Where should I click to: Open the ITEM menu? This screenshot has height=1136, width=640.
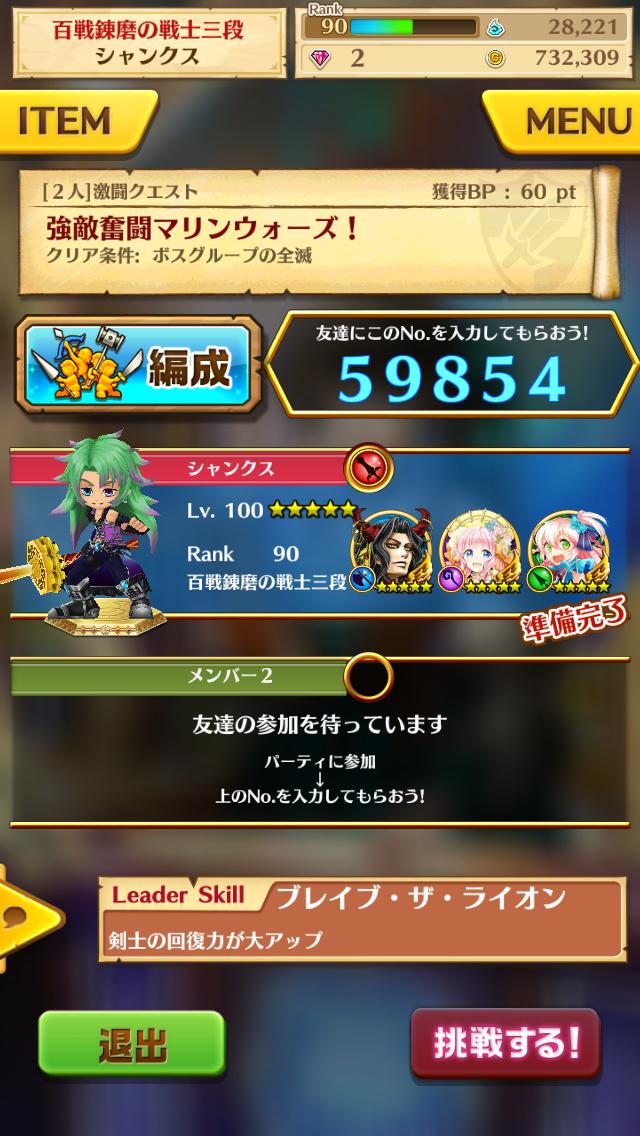pos(70,121)
